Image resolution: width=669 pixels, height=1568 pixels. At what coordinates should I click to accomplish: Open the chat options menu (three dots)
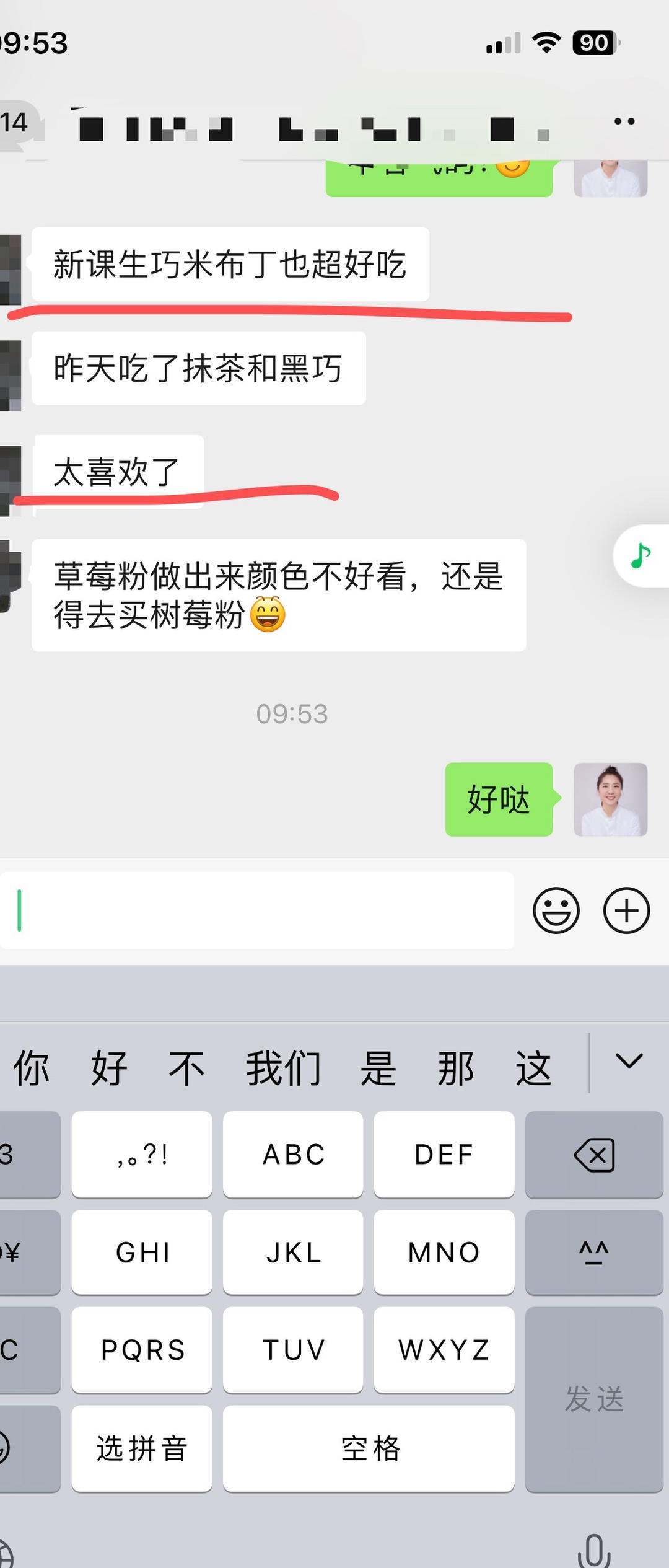pos(624,121)
